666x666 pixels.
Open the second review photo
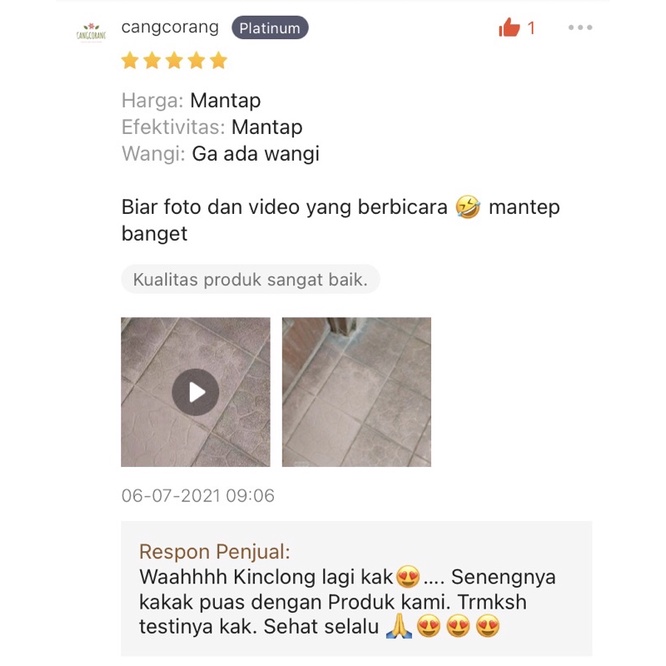coord(356,392)
